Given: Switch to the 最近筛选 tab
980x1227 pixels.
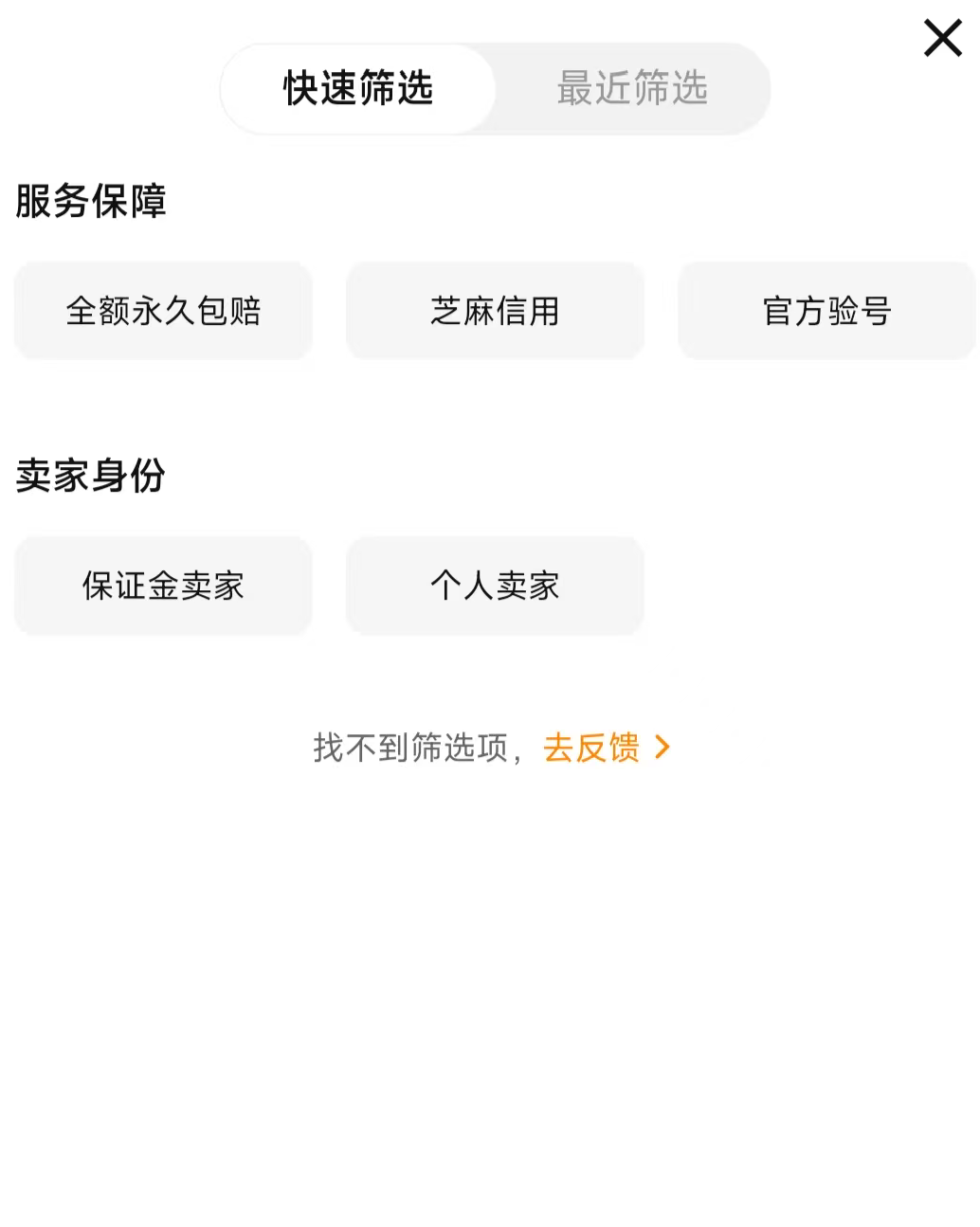Looking at the screenshot, I should (632, 89).
